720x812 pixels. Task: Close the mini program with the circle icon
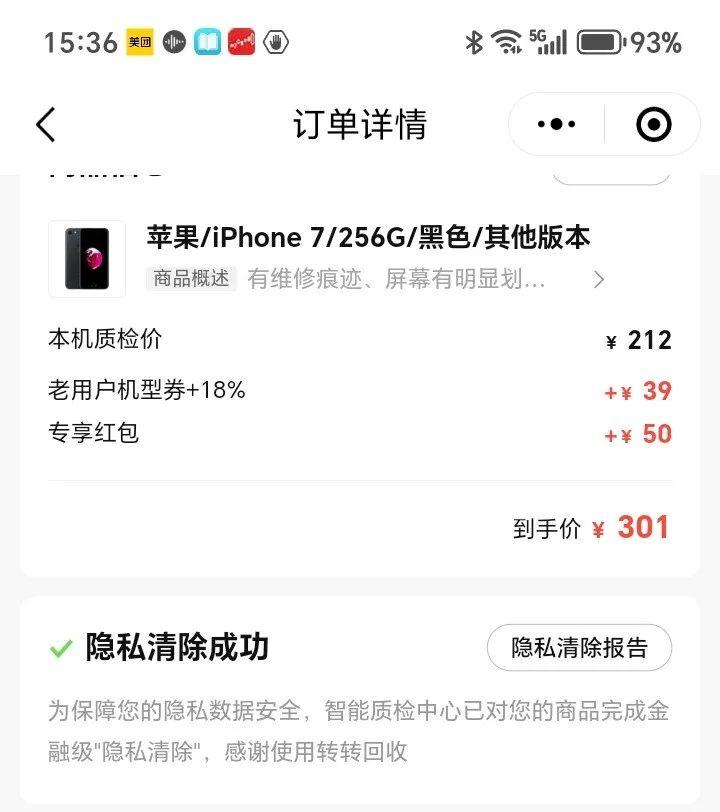pyautogui.click(x=653, y=125)
